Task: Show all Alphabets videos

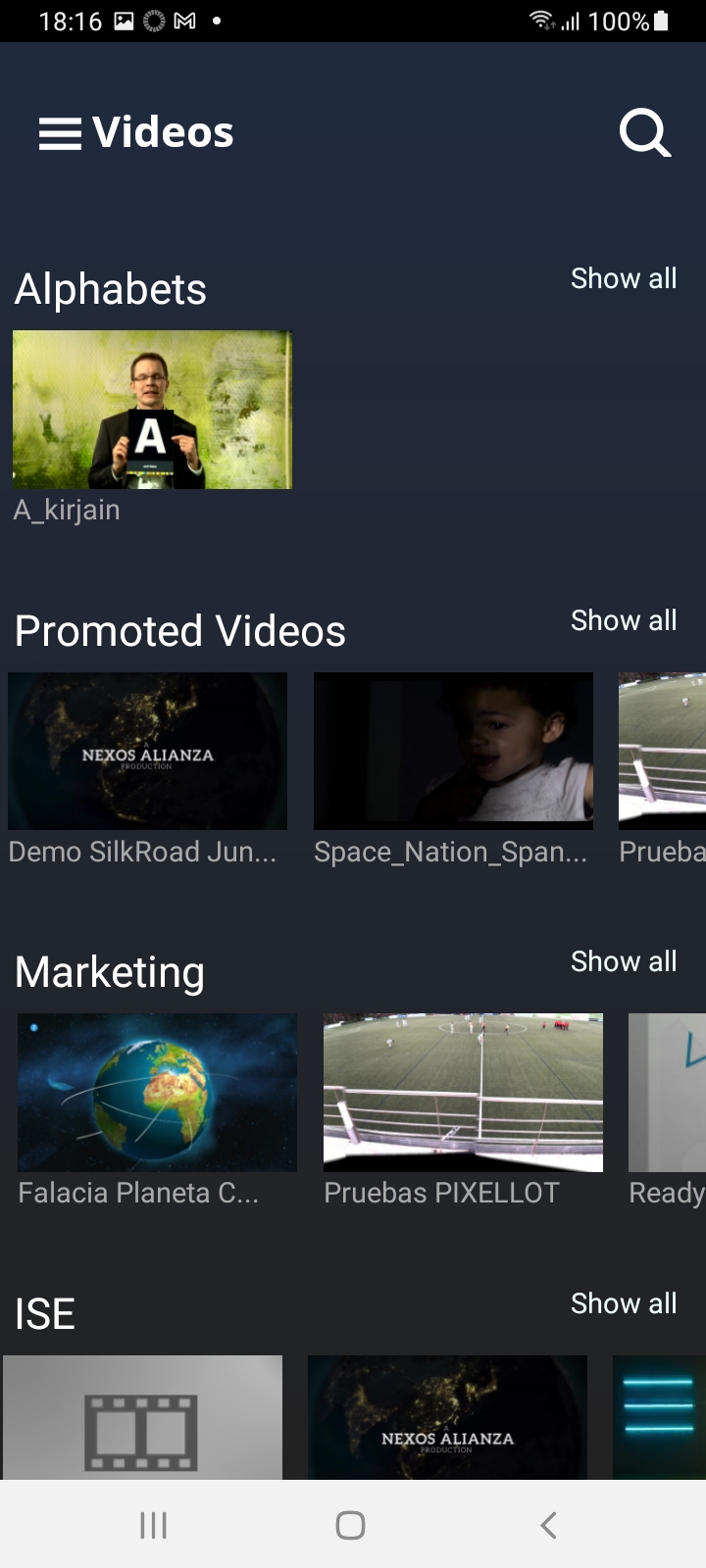Action: 624,278
